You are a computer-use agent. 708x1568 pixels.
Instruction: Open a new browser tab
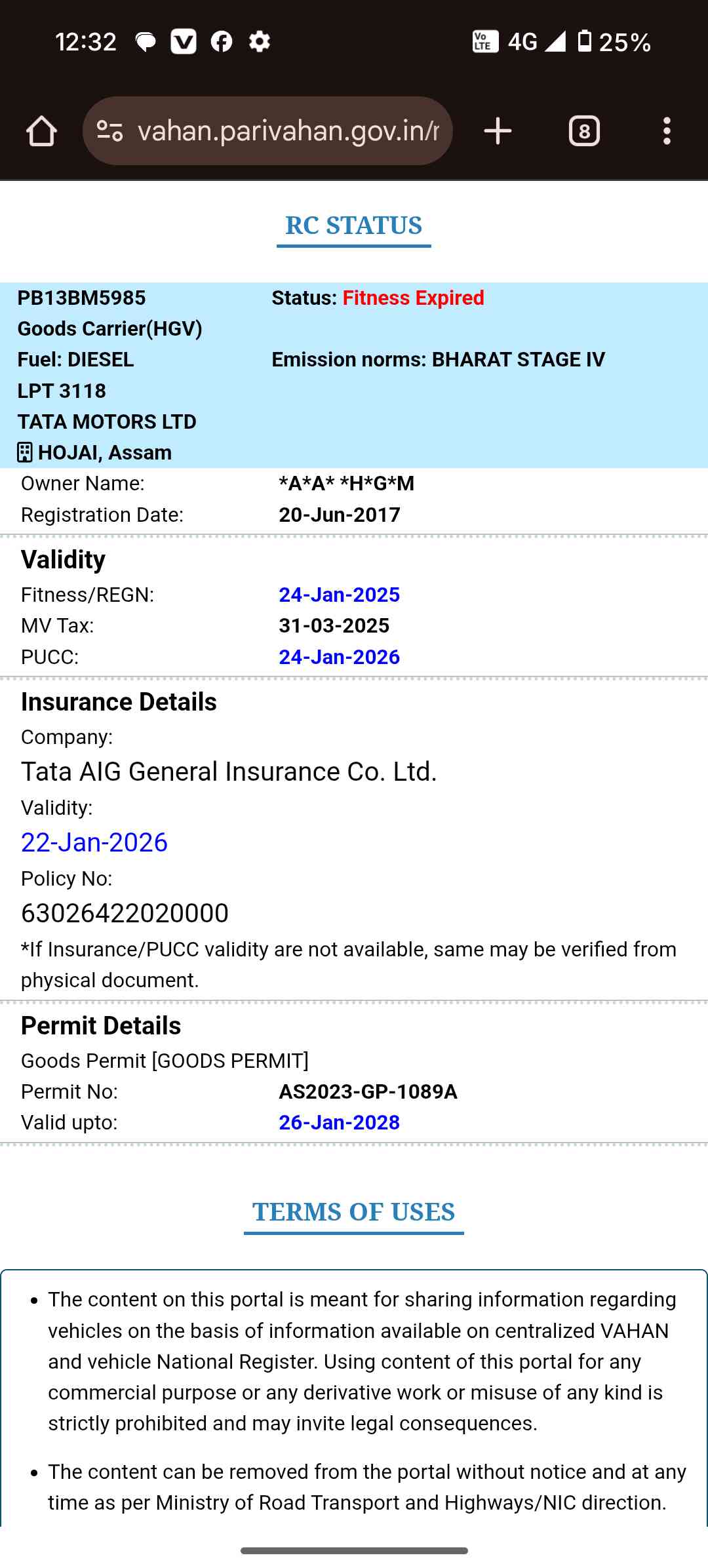(x=498, y=131)
